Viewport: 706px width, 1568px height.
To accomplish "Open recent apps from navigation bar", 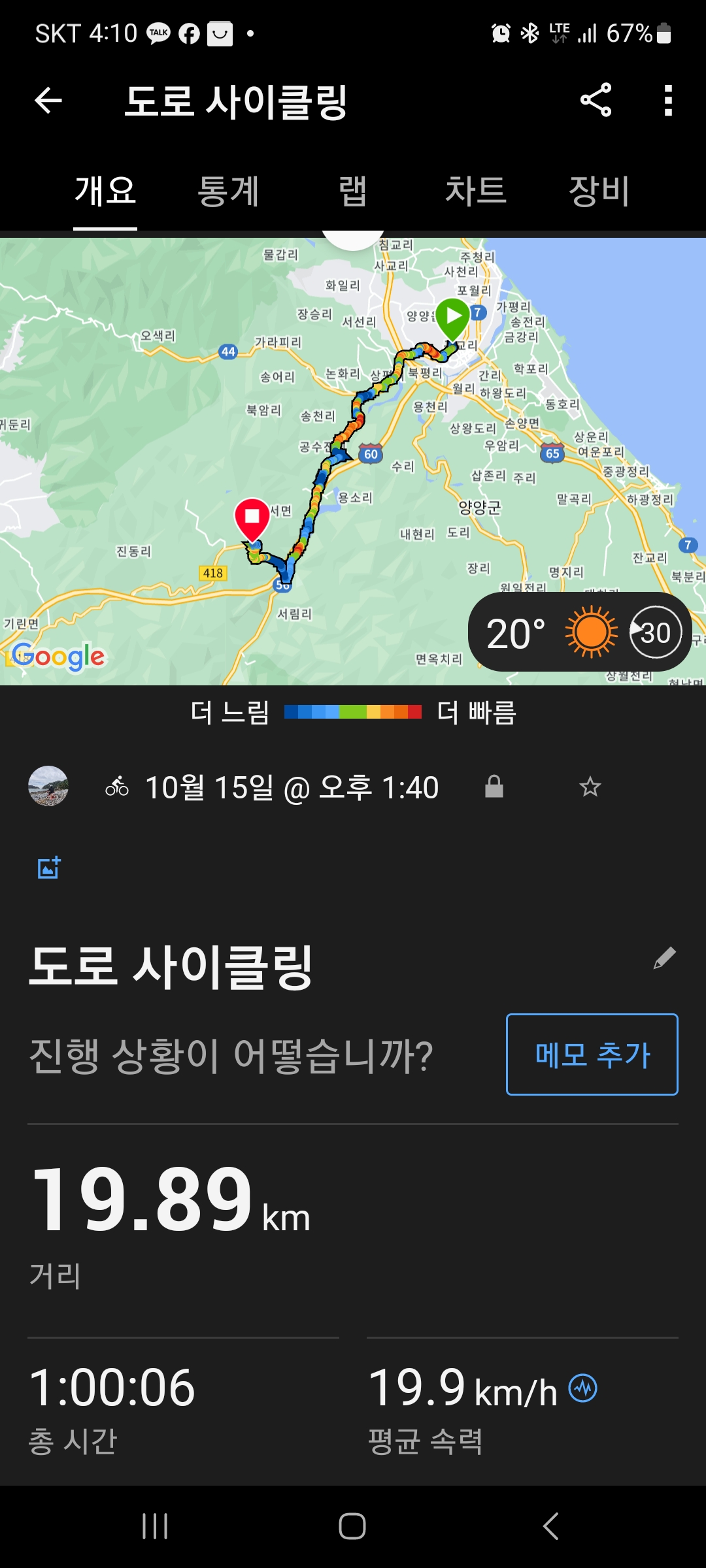I will (155, 1526).
